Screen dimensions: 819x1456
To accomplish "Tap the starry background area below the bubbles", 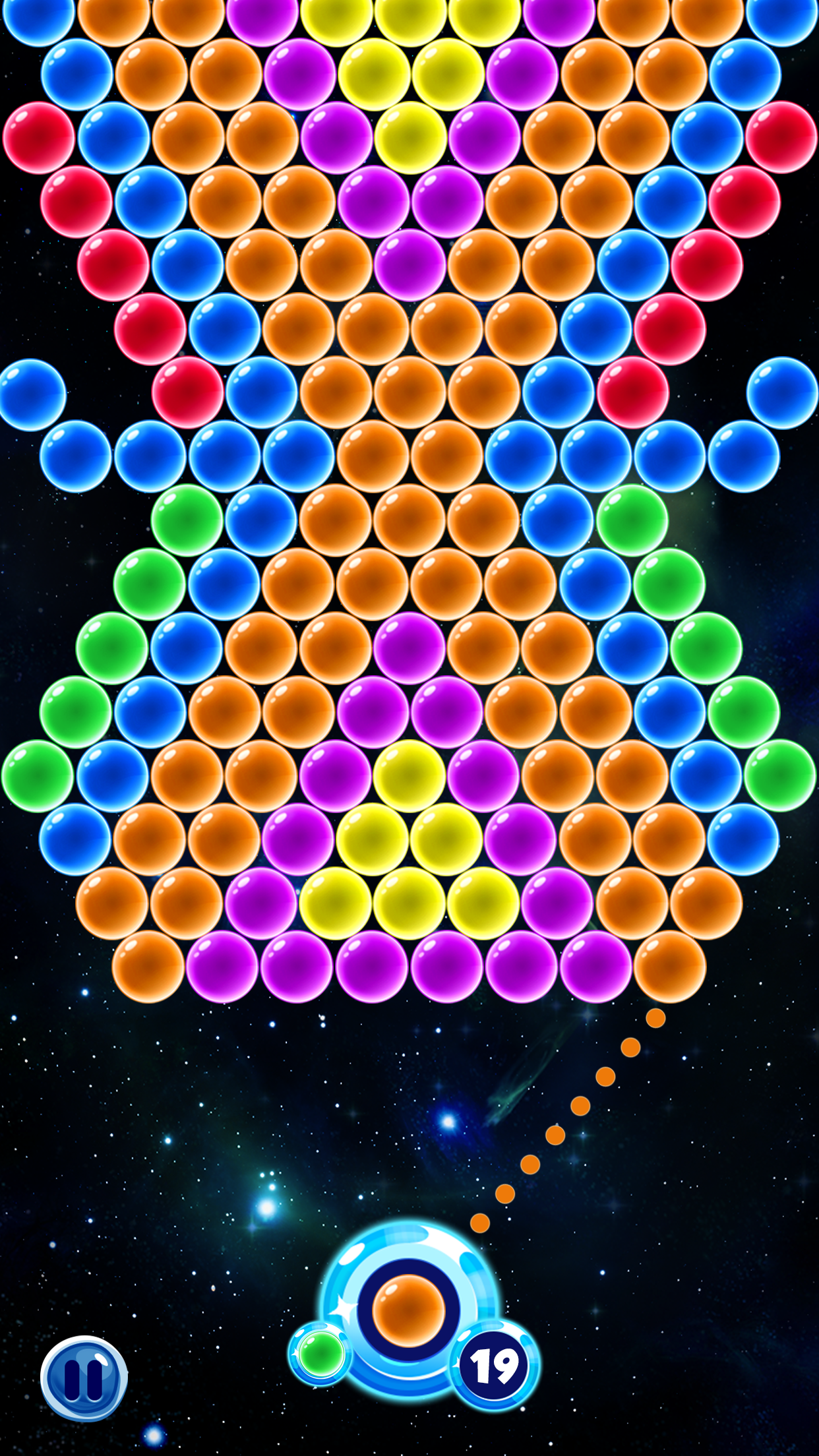I will [x=198, y=1154].
